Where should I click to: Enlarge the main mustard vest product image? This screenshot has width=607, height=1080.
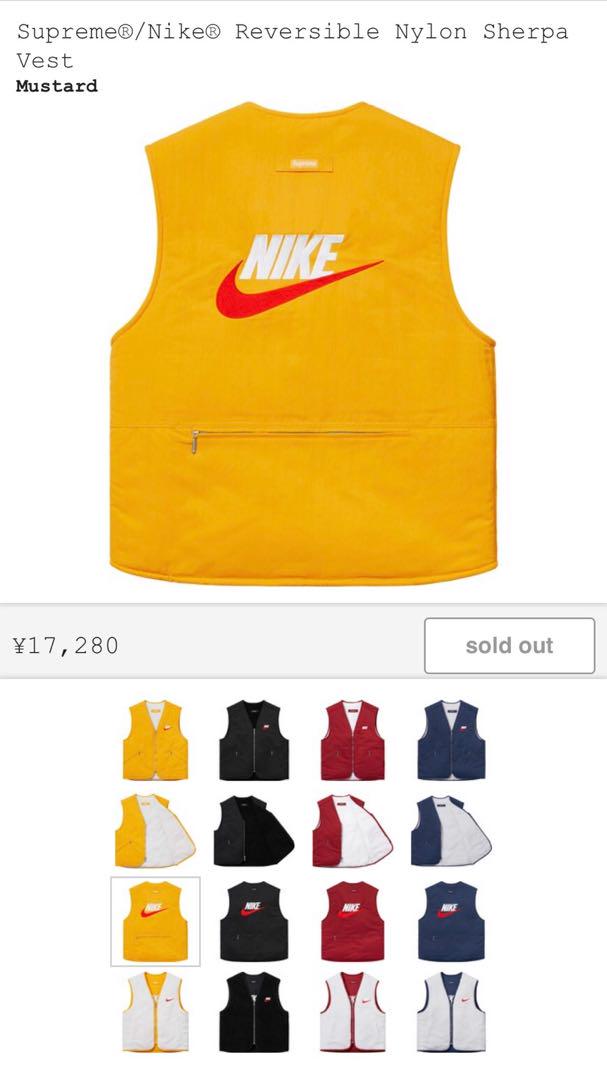(303, 343)
